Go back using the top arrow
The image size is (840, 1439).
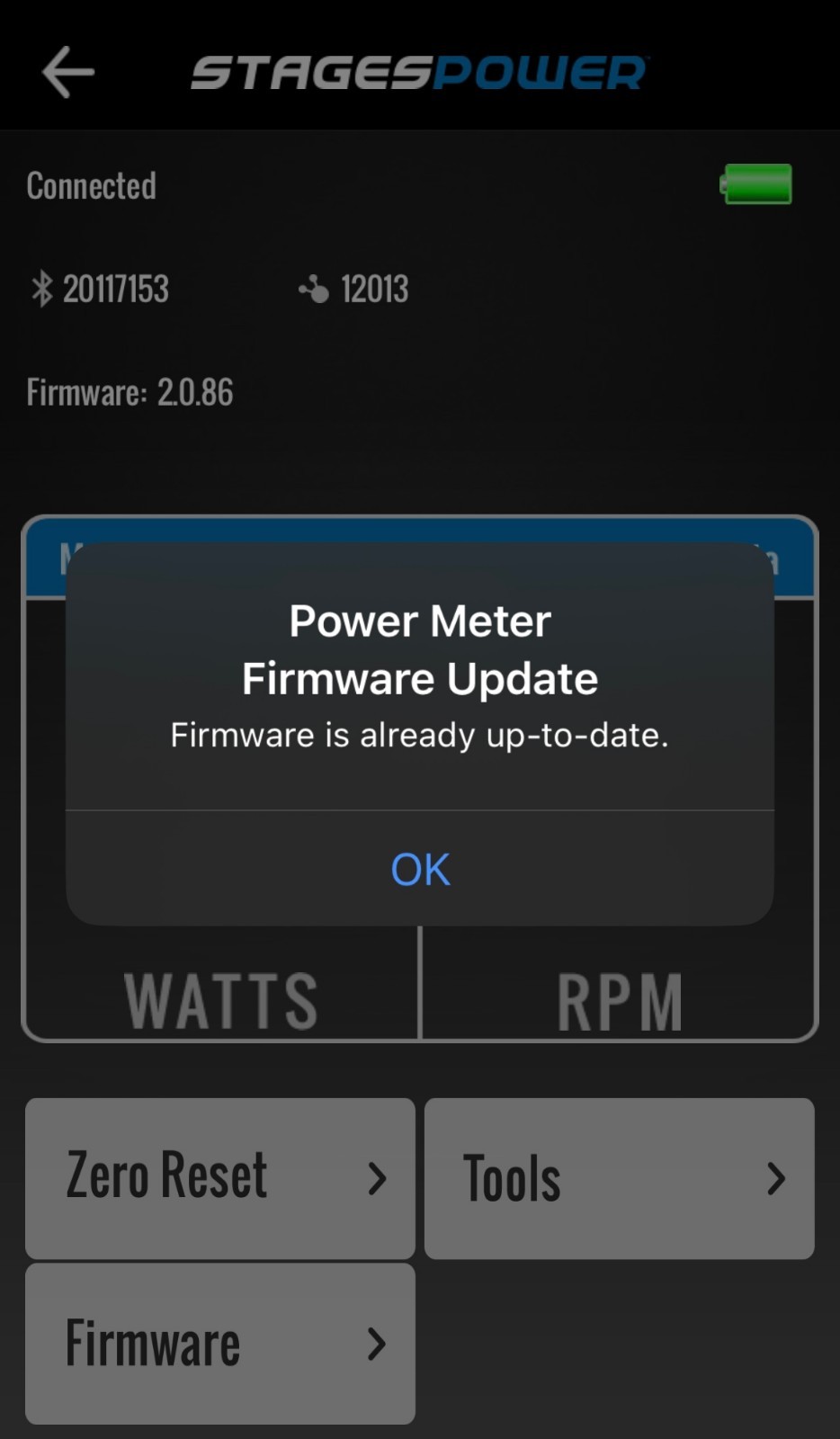click(68, 72)
